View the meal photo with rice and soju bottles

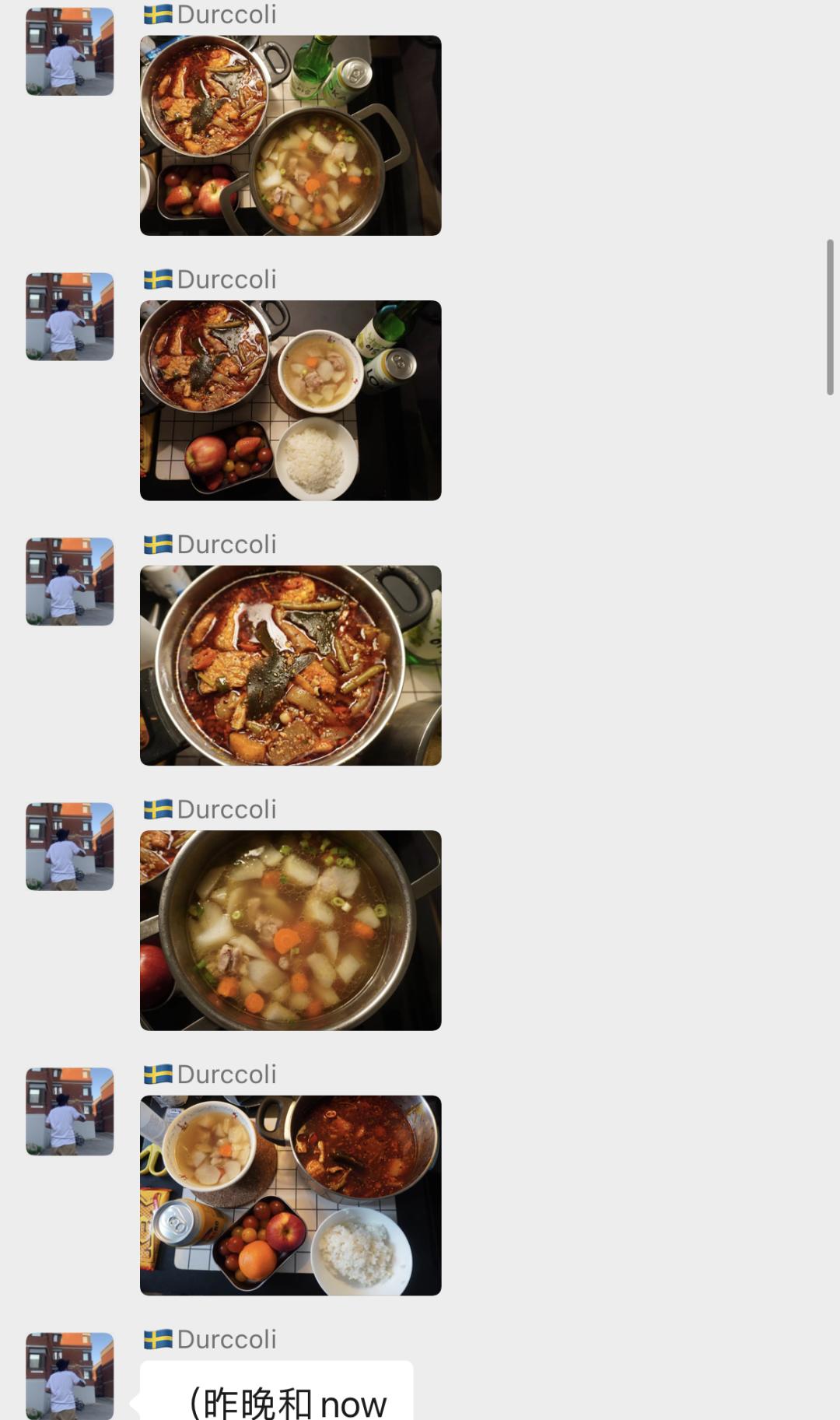tap(289, 399)
